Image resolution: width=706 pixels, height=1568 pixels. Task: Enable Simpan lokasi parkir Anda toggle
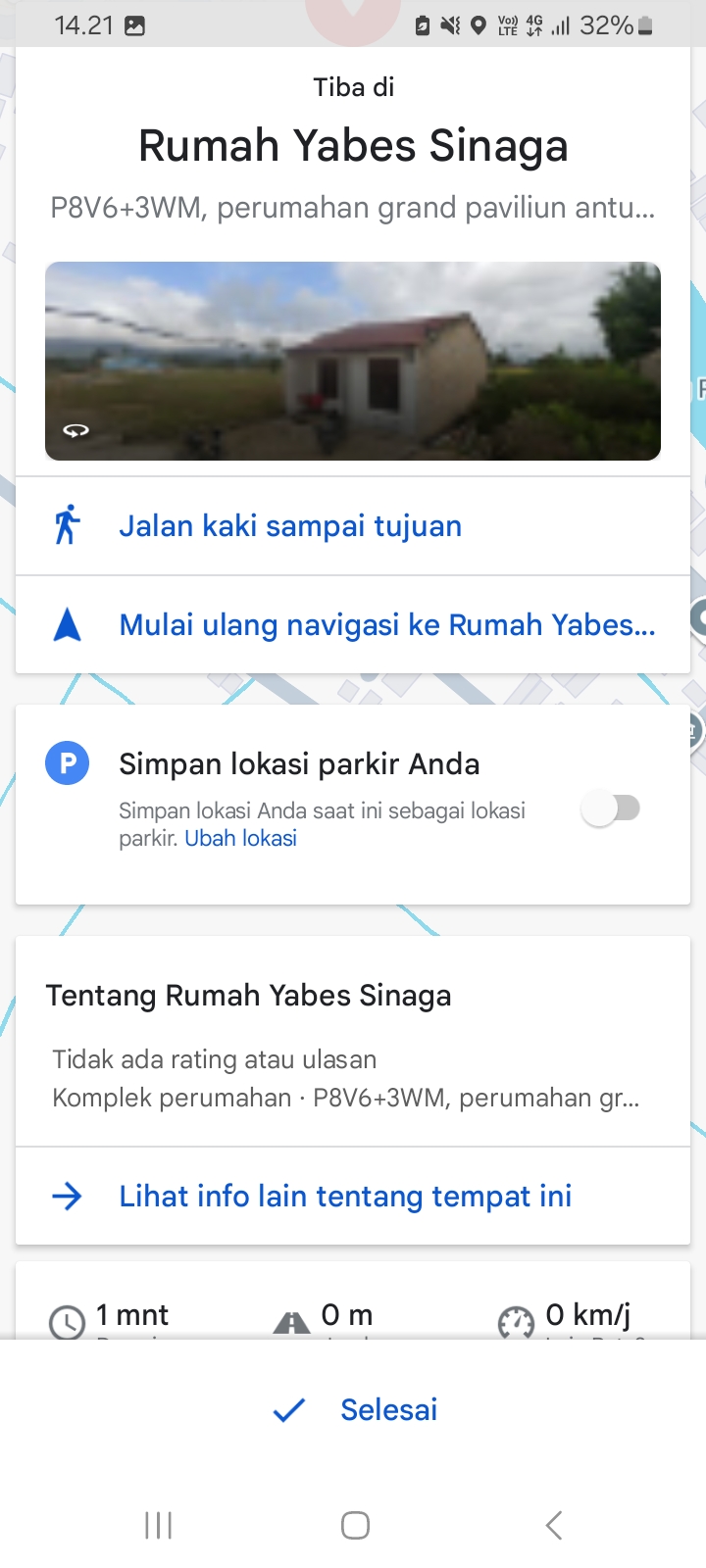(614, 807)
